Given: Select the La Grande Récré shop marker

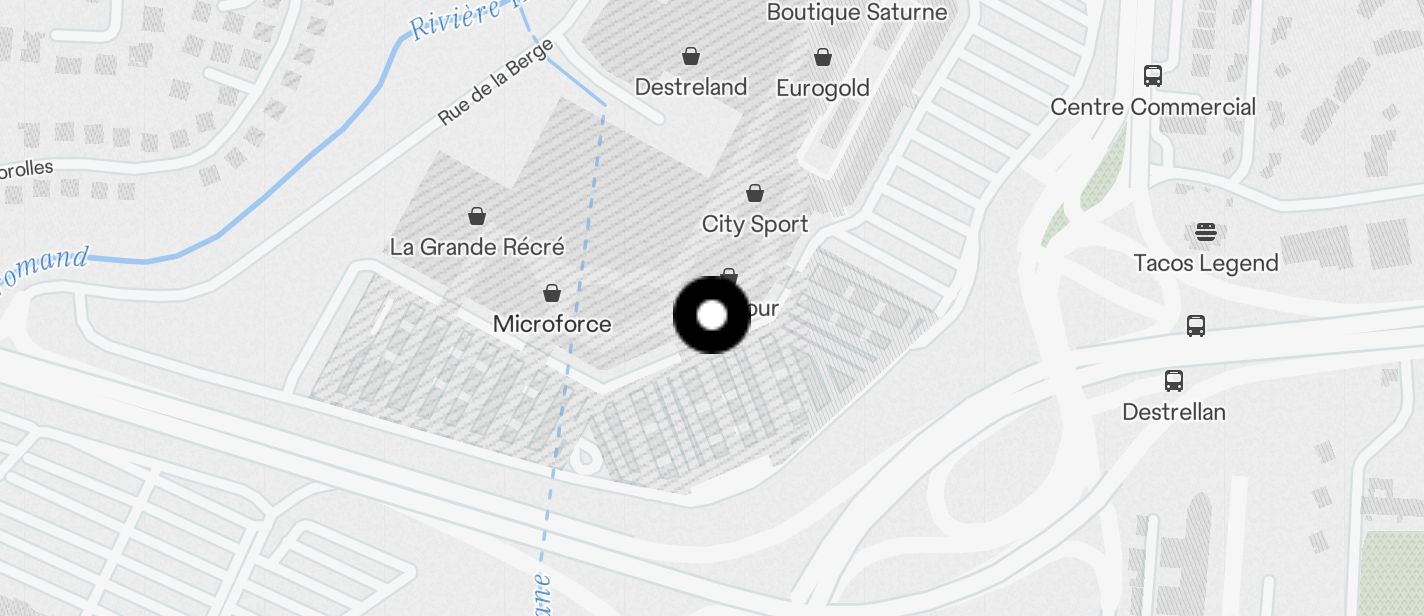Looking at the screenshot, I should 477,216.
